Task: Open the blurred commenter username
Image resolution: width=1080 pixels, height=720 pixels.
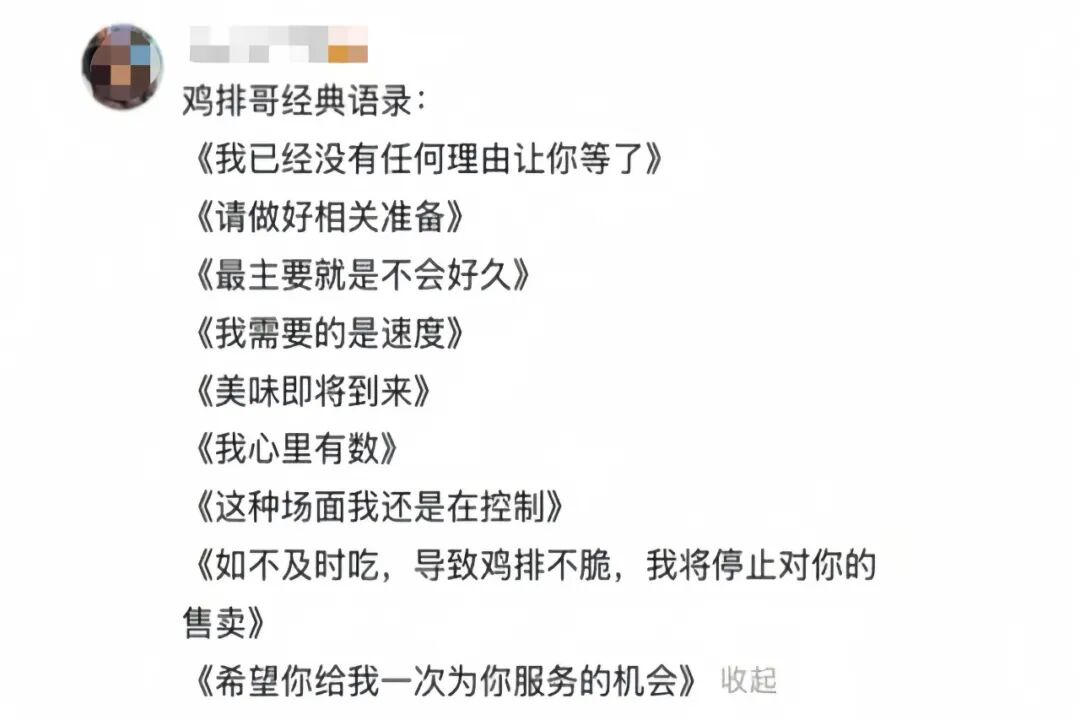Action: coord(278,46)
